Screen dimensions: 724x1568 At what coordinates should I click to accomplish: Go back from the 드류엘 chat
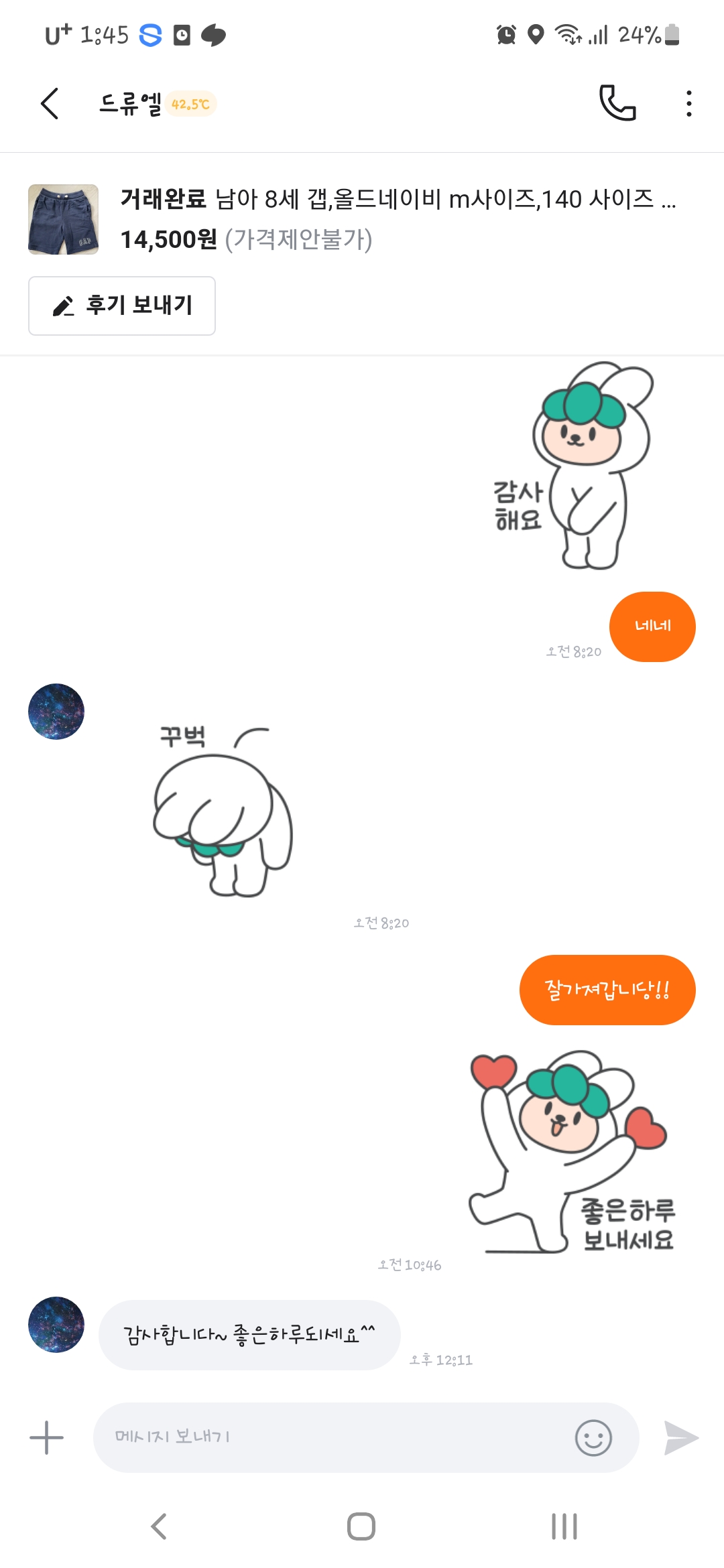(x=50, y=104)
